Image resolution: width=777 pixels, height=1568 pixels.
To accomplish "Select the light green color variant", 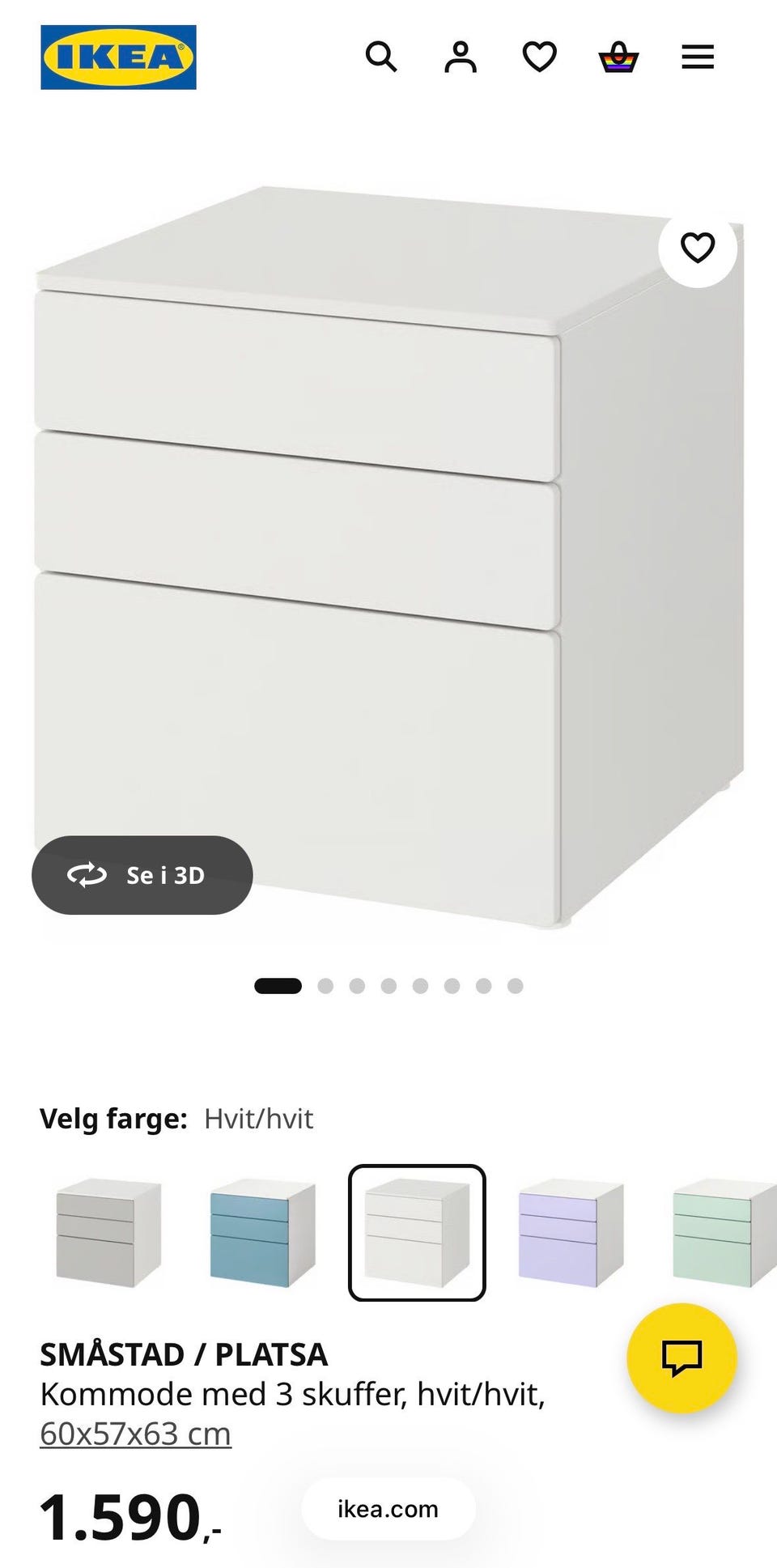I will coord(724,1232).
